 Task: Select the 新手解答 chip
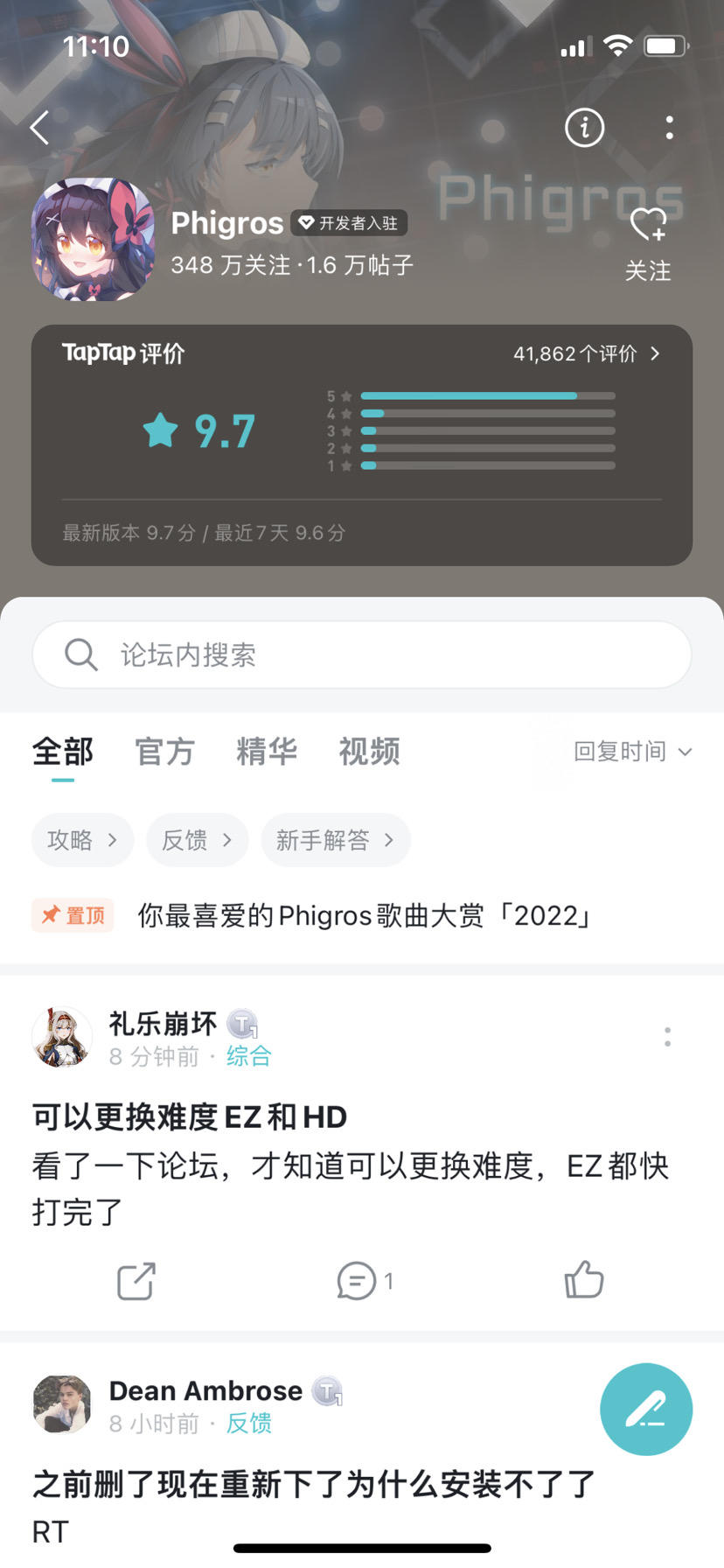coord(335,840)
